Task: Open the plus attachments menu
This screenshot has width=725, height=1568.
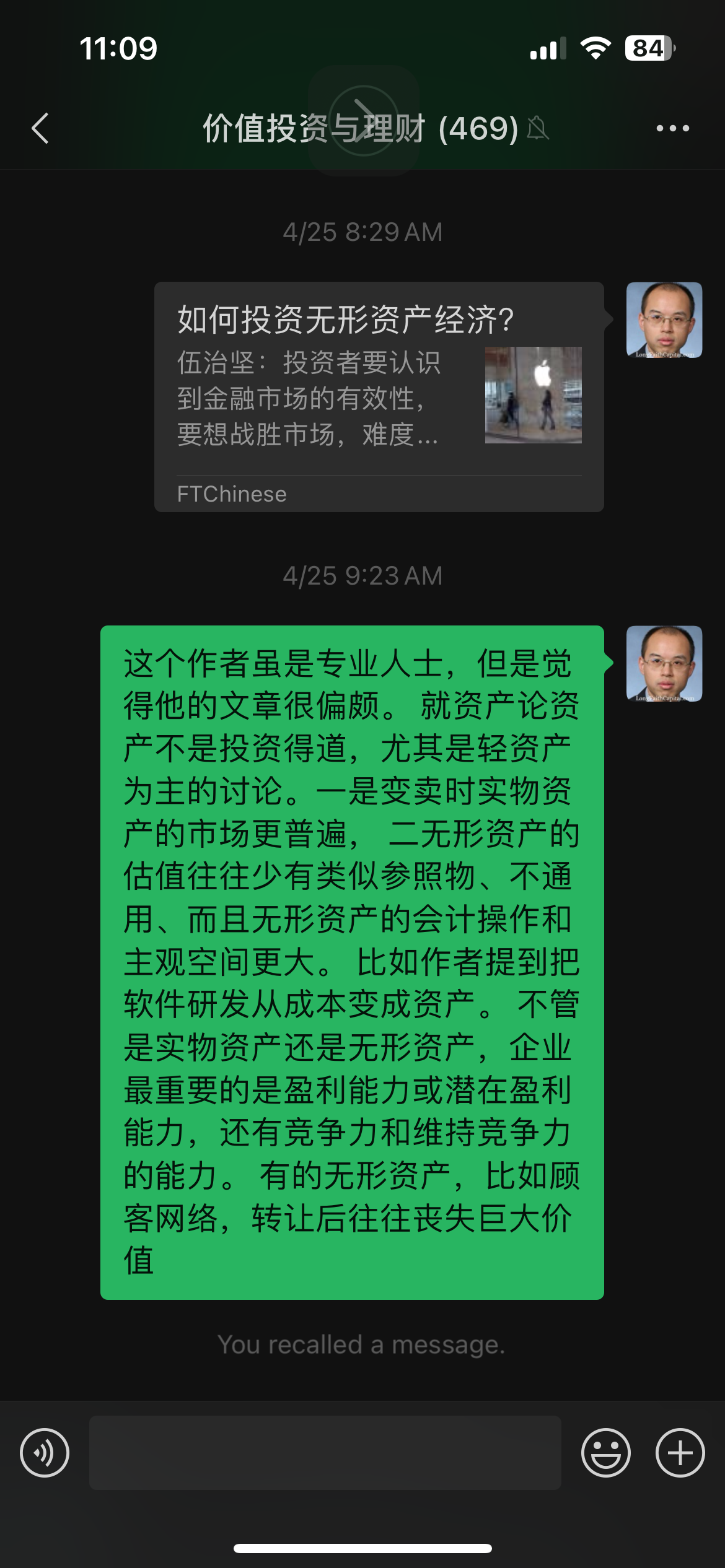Action: click(x=680, y=1453)
